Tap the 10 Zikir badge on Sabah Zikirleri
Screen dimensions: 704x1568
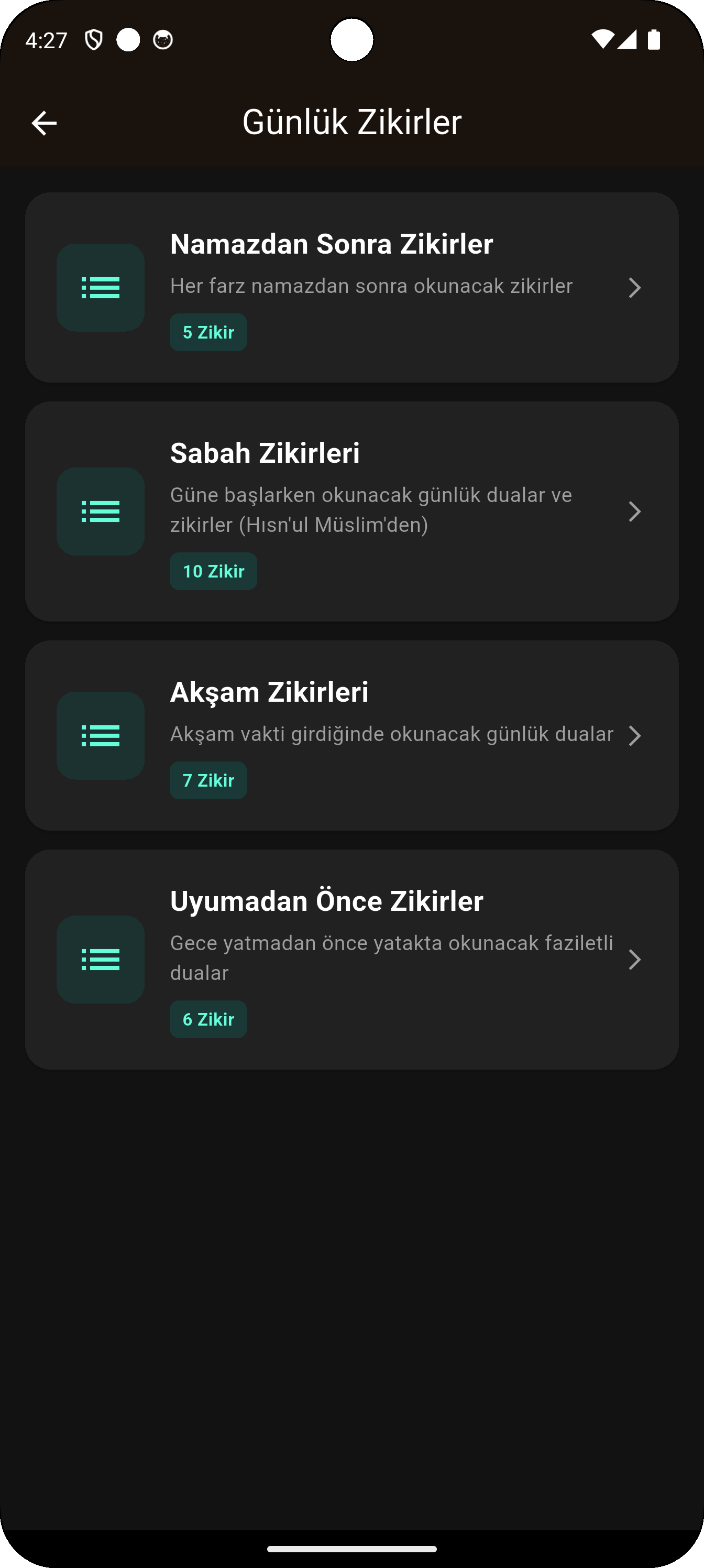[213, 571]
